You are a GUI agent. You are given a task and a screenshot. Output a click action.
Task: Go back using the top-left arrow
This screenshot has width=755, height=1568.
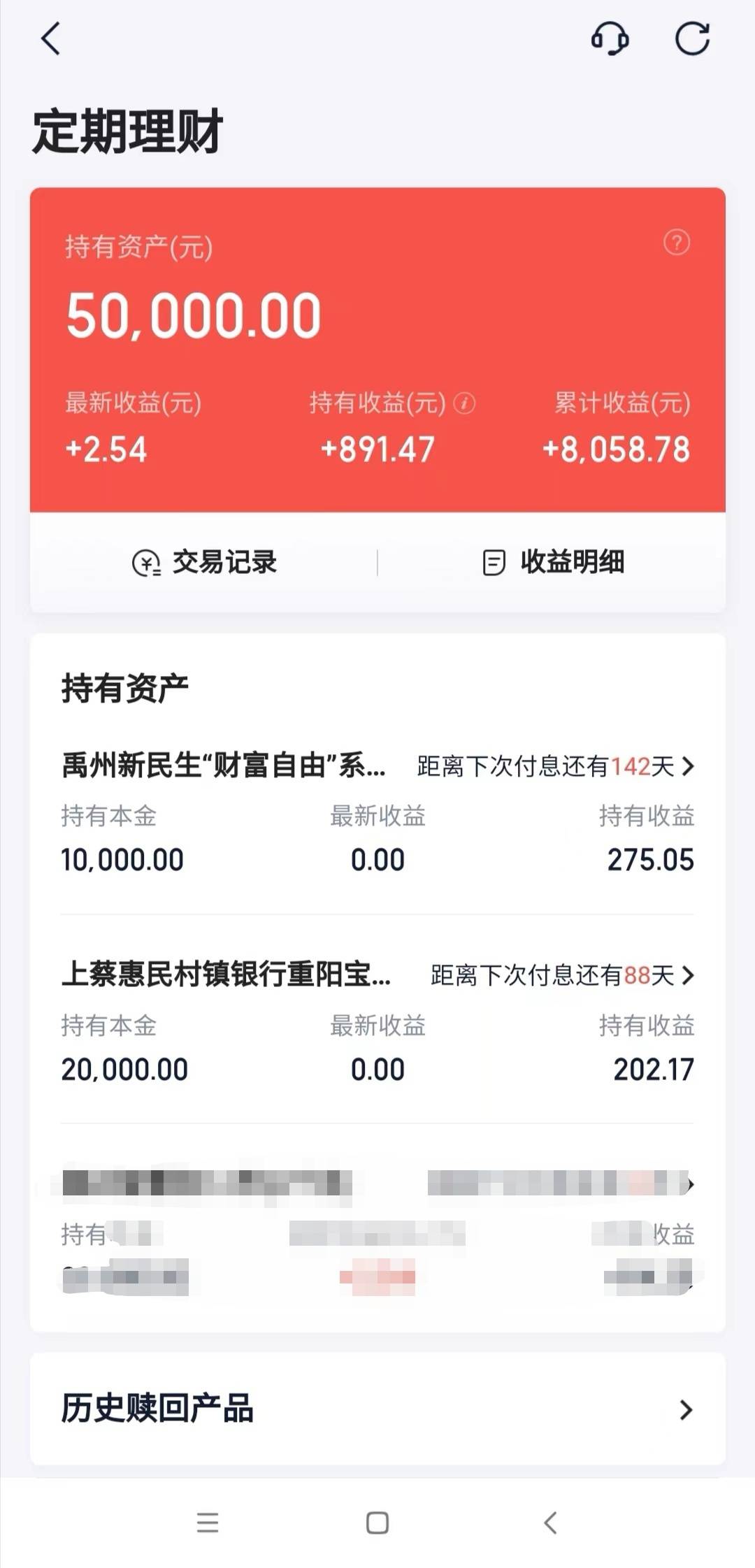coord(50,38)
